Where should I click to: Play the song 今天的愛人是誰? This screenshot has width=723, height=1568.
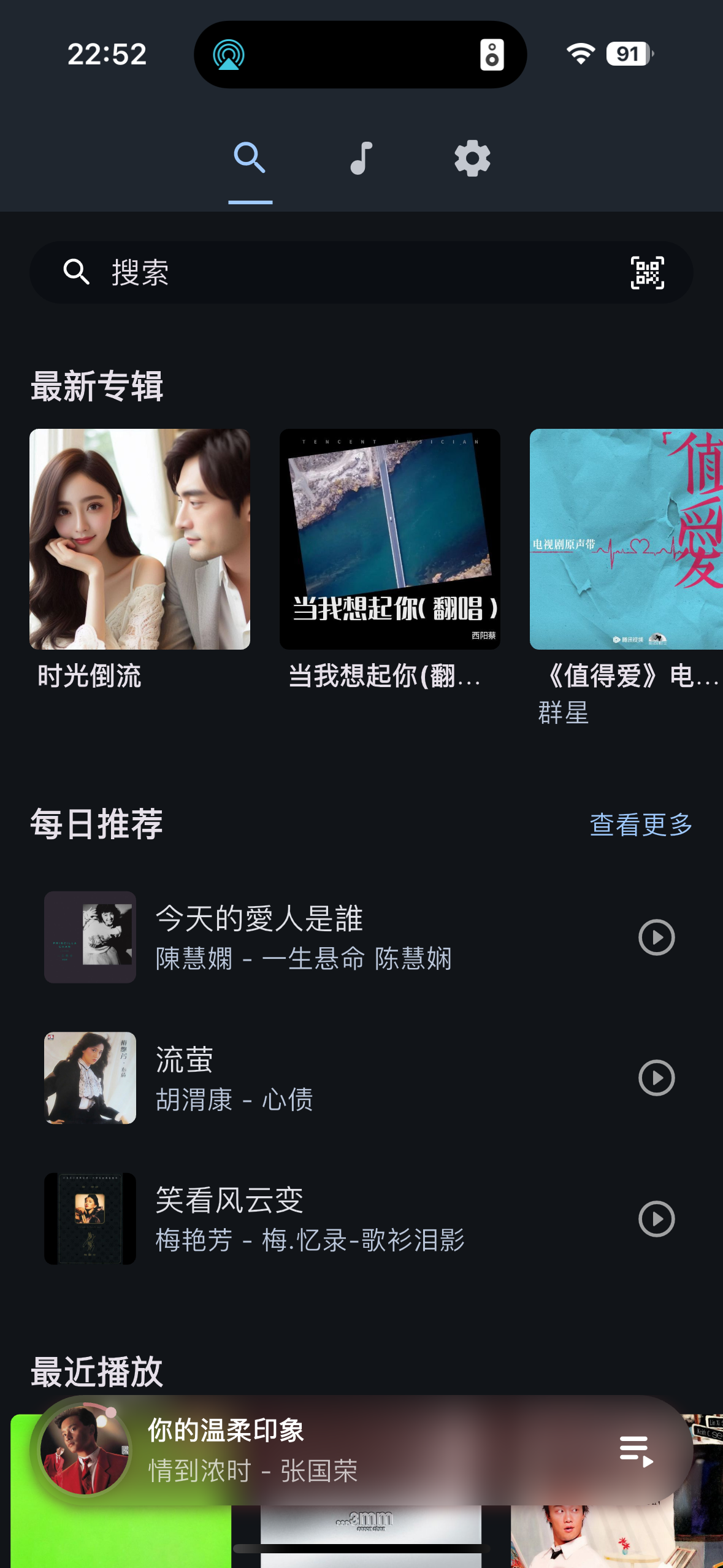click(x=656, y=937)
